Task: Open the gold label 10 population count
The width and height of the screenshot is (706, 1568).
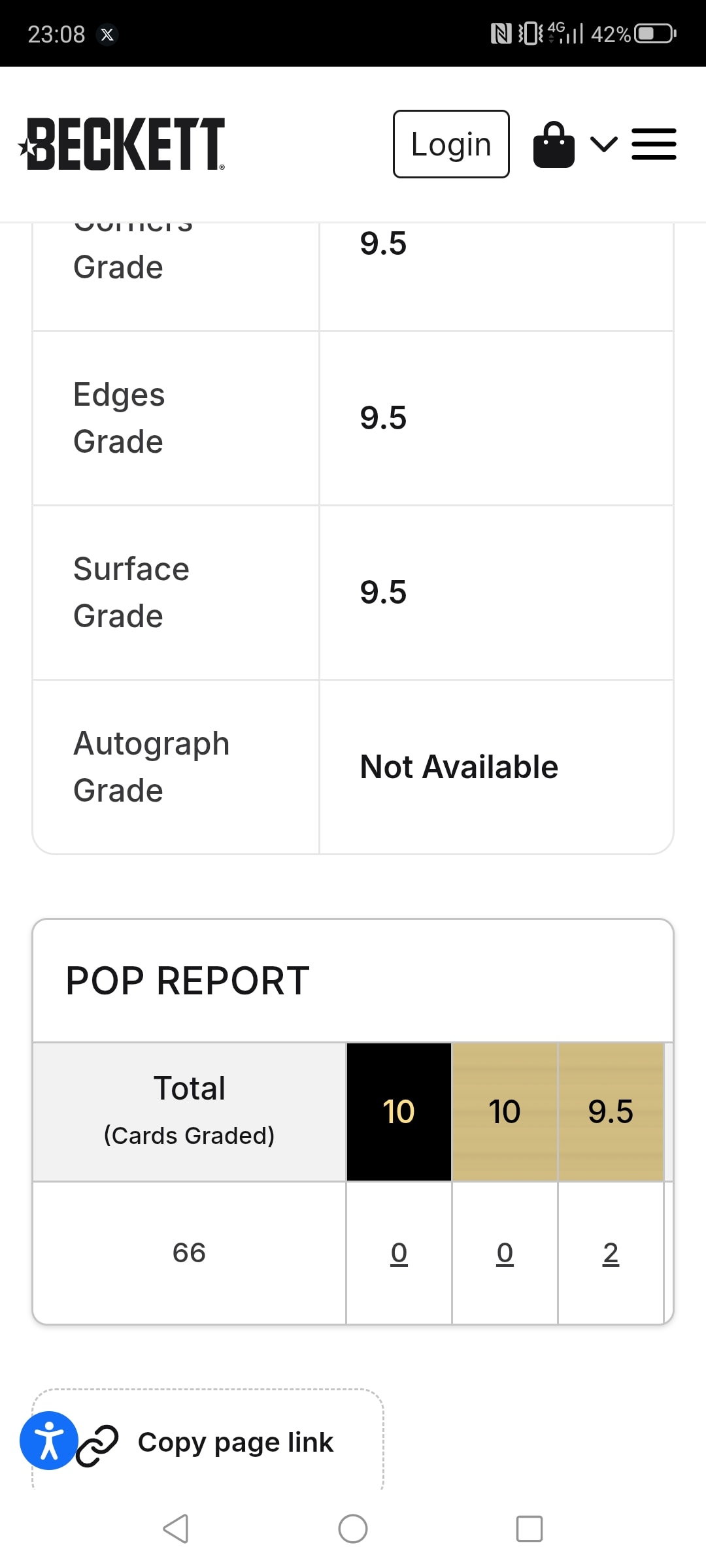Action: click(505, 1253)
